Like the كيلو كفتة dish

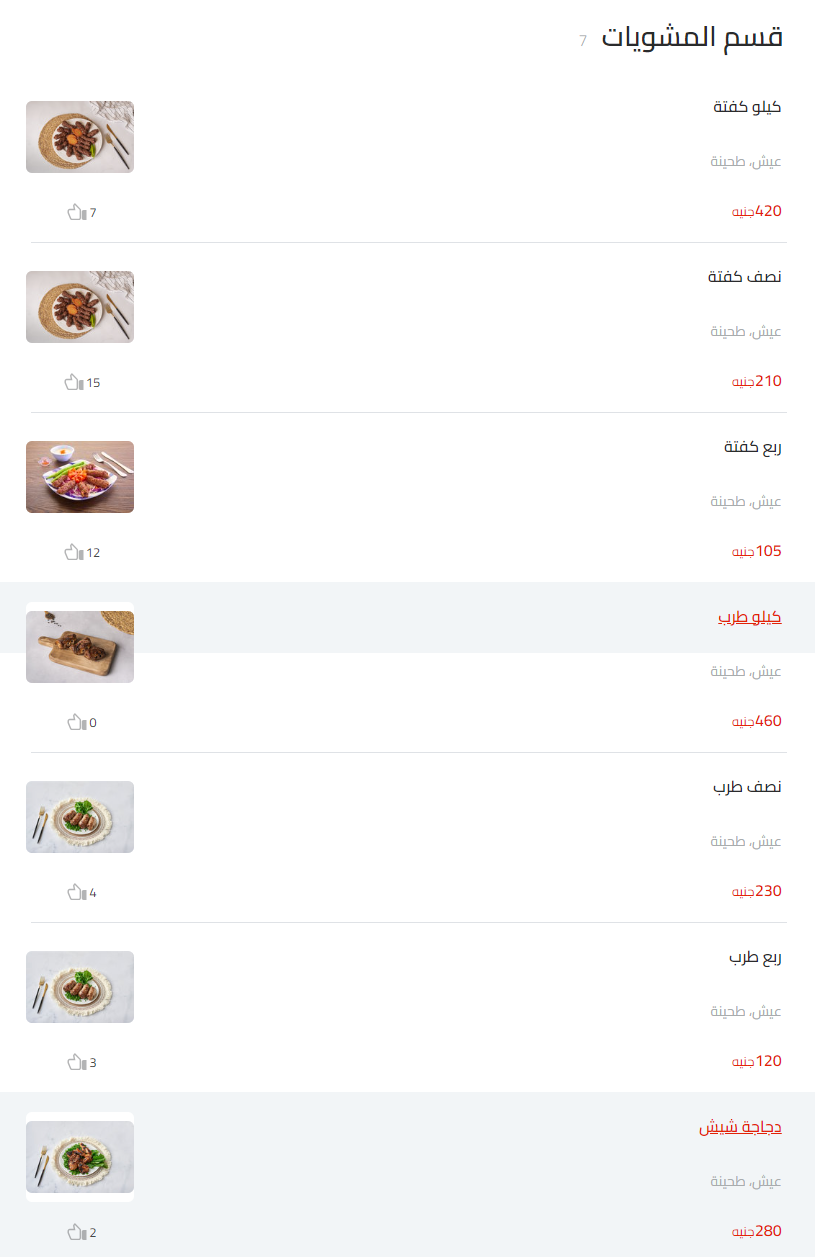76,212
